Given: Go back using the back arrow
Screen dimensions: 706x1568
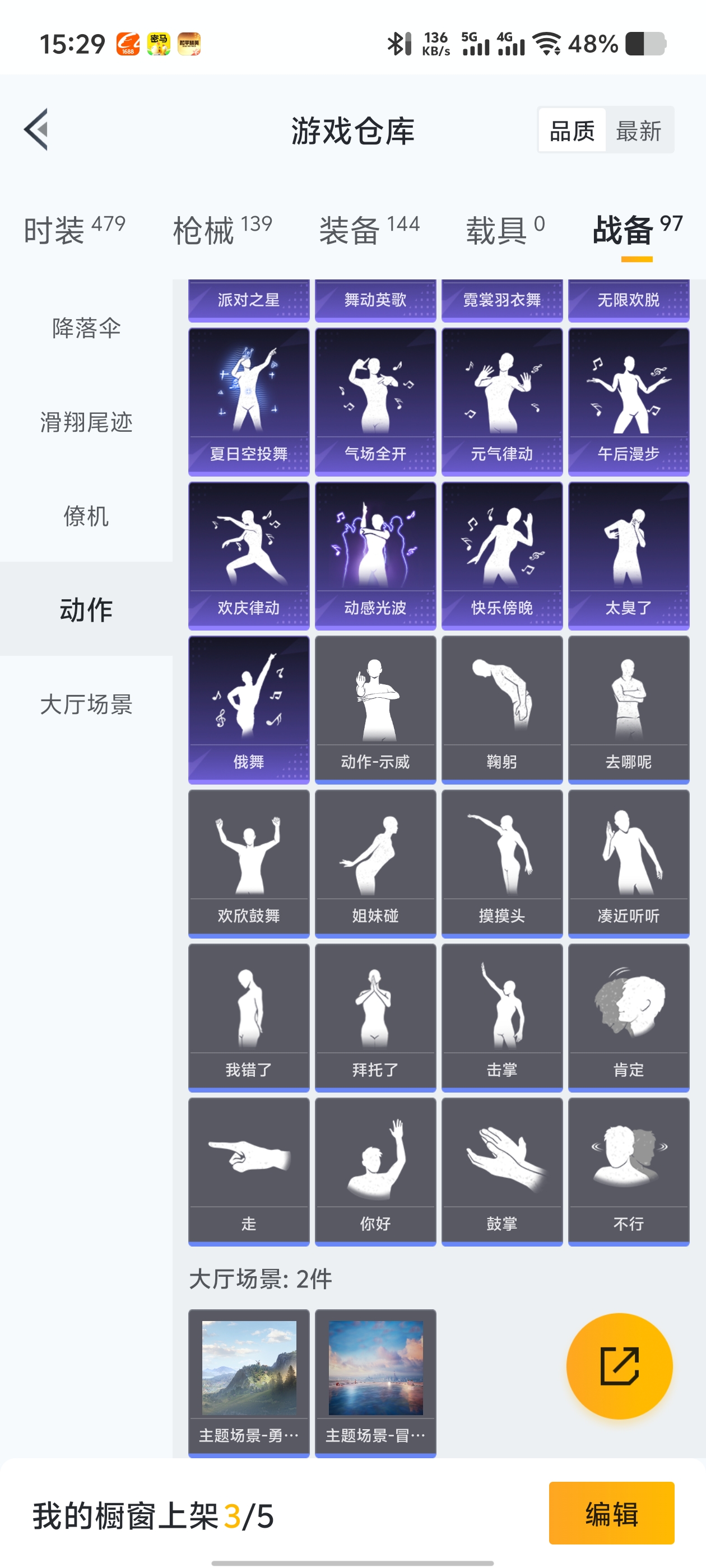Looking at the screenshot, I should pos(36,130).
